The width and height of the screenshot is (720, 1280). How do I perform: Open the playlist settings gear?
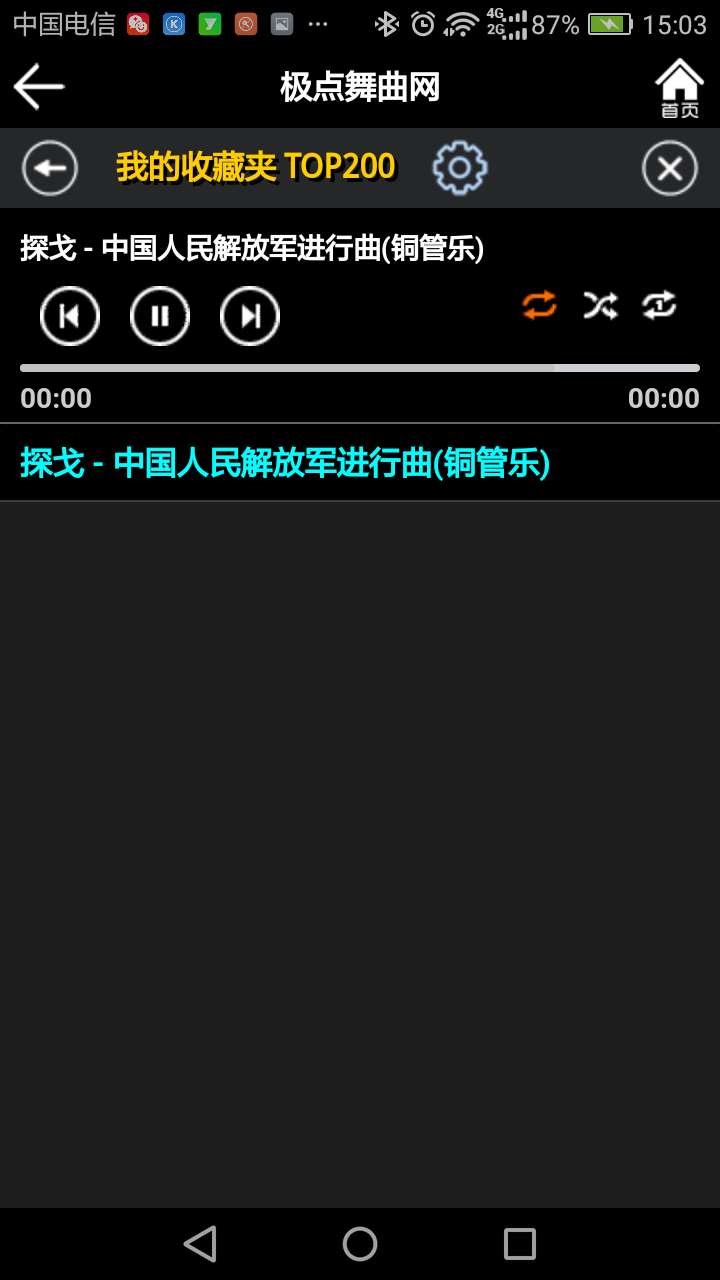(459, 168)
